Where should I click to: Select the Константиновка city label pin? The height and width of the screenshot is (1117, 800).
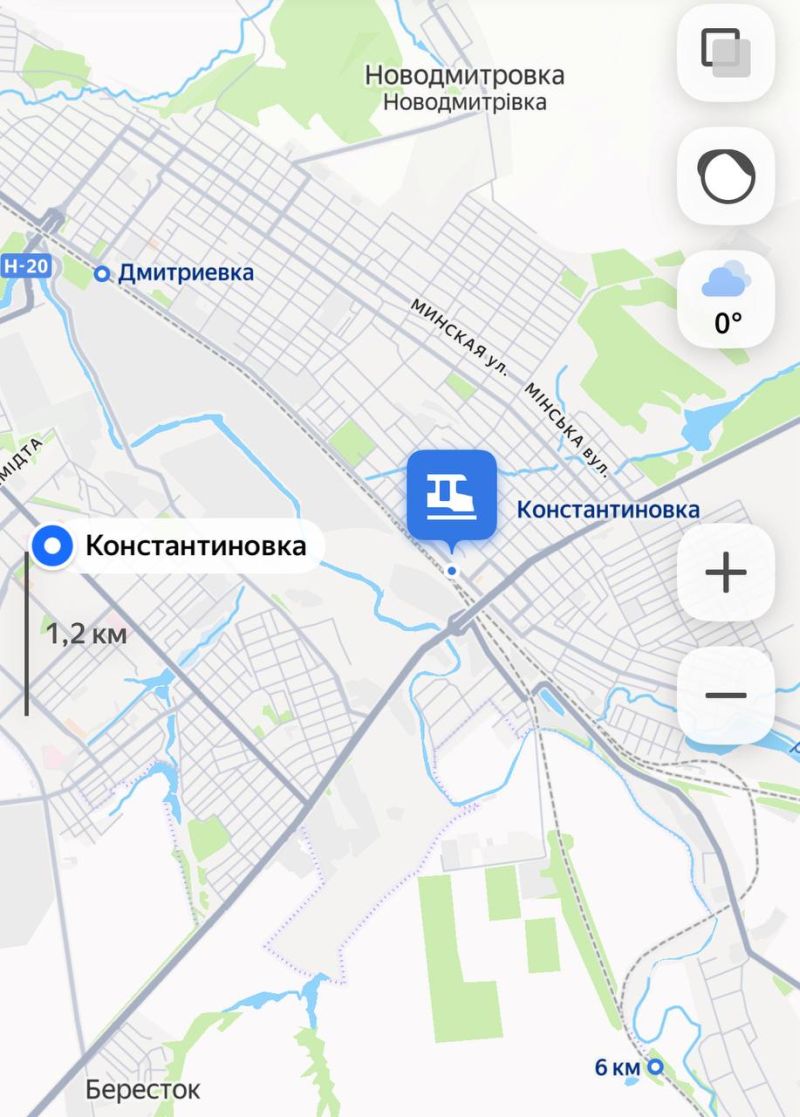pos(51,546)
